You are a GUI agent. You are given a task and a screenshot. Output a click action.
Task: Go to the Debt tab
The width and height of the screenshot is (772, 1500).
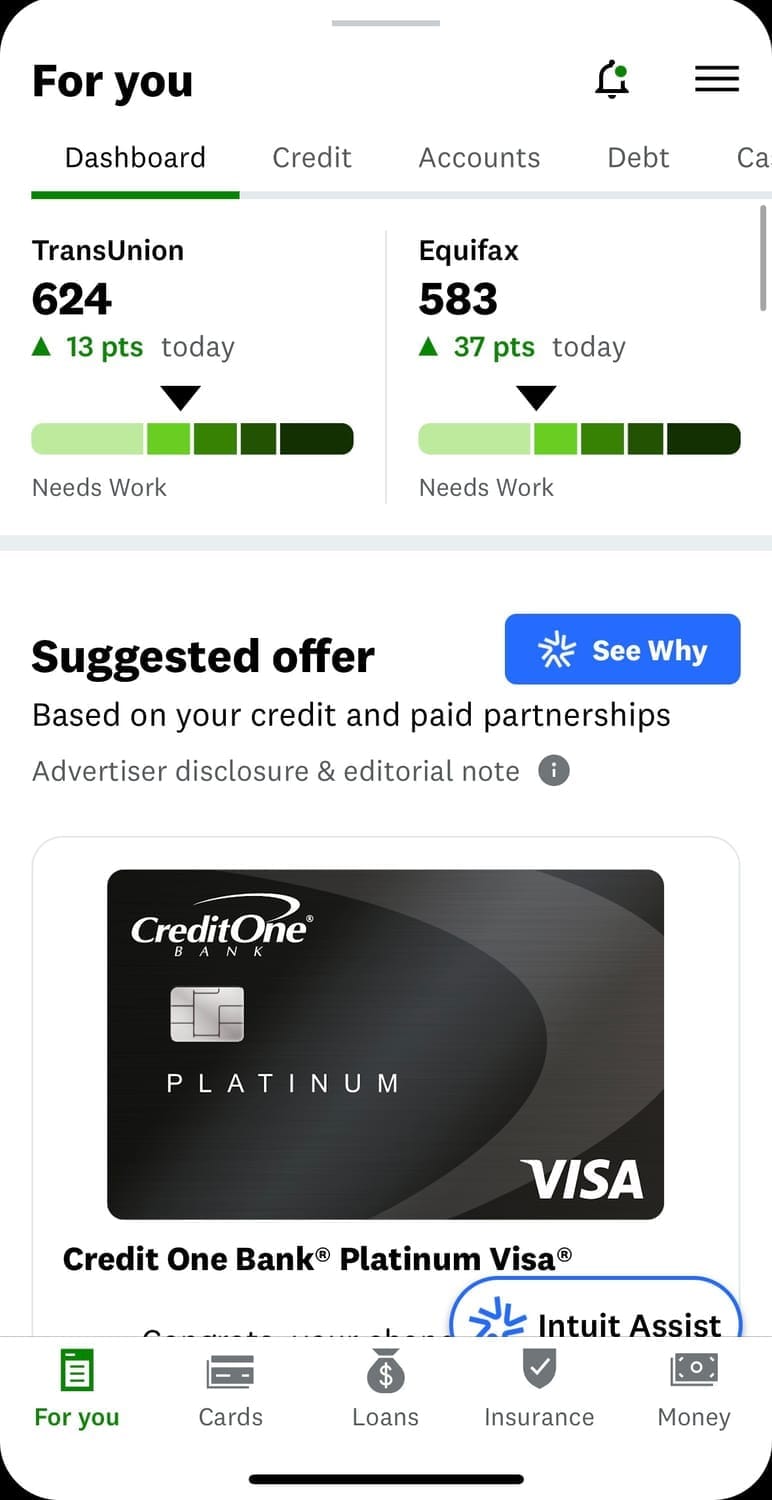click(x=638, y=158)
